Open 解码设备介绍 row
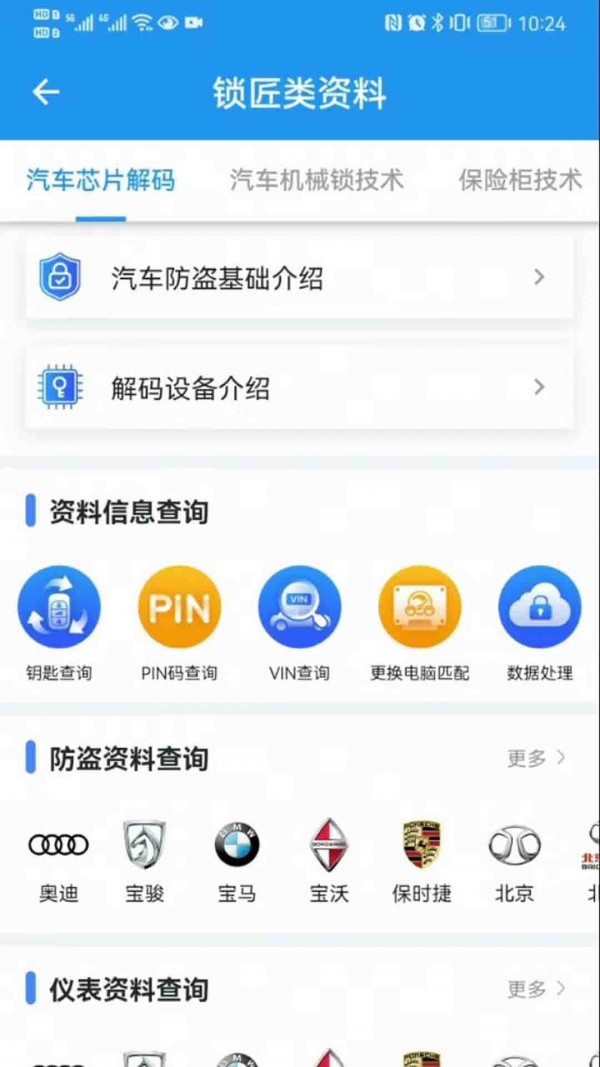 pyautogui.click(x=299, y=388)
